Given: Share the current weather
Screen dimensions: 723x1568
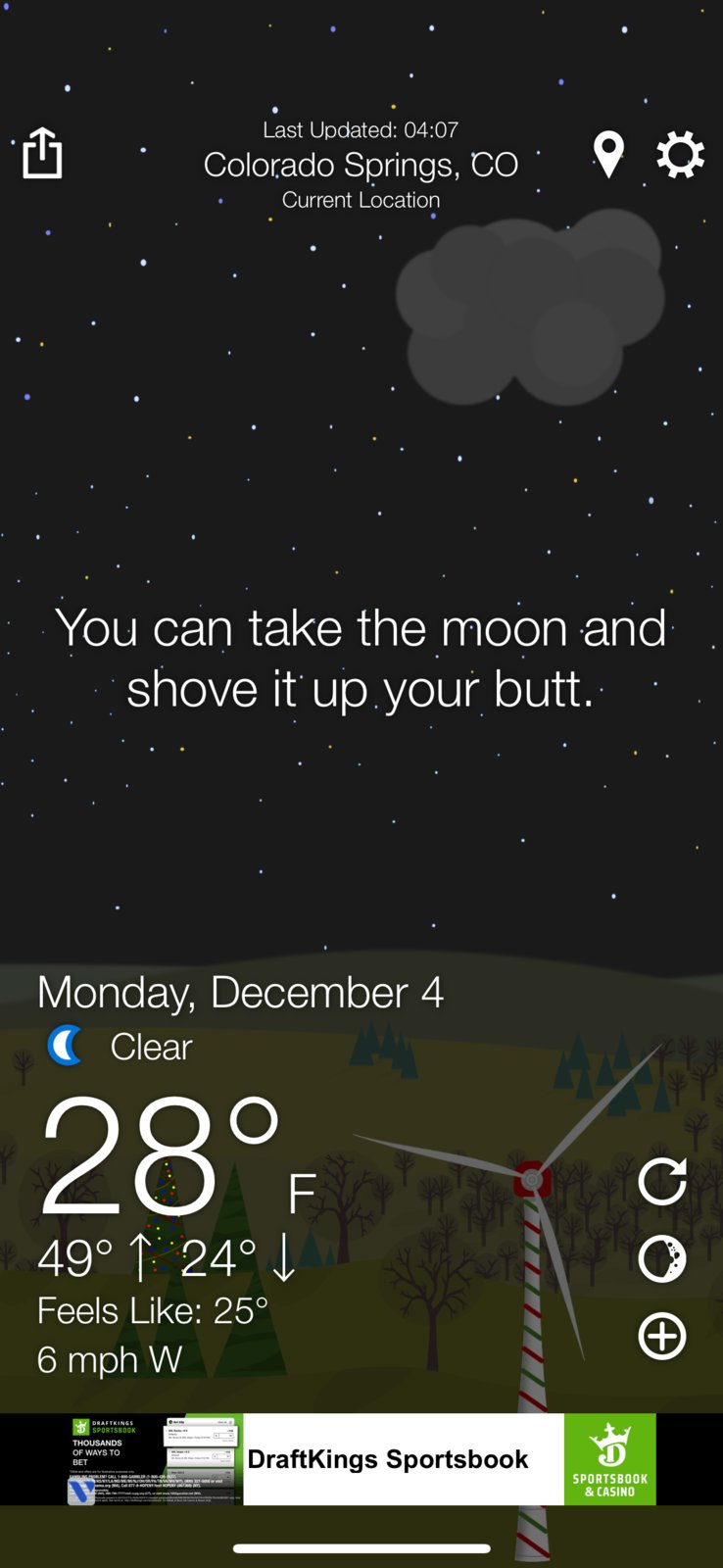Looking at the screenshot, I should pos(42,153).
